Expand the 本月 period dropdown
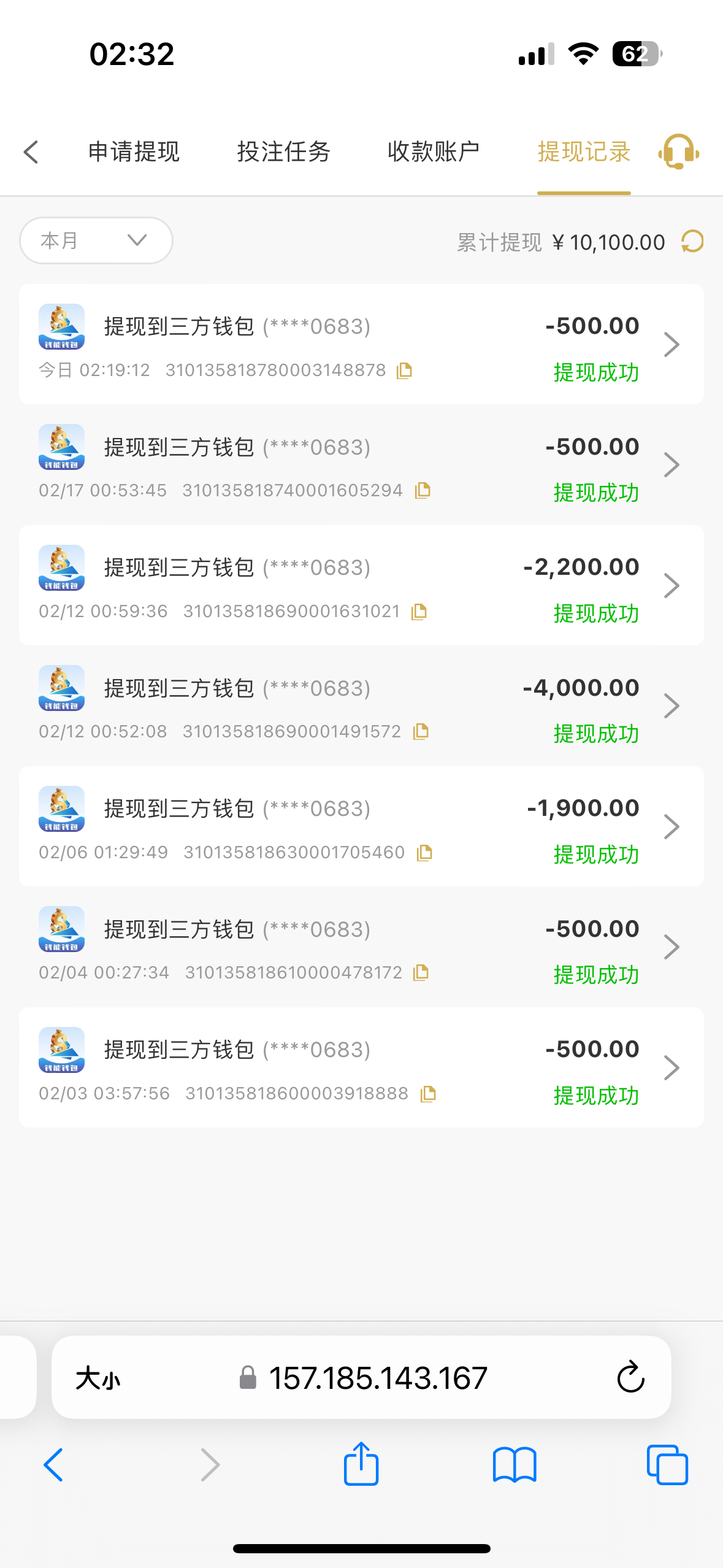 (x=96, y=240)
